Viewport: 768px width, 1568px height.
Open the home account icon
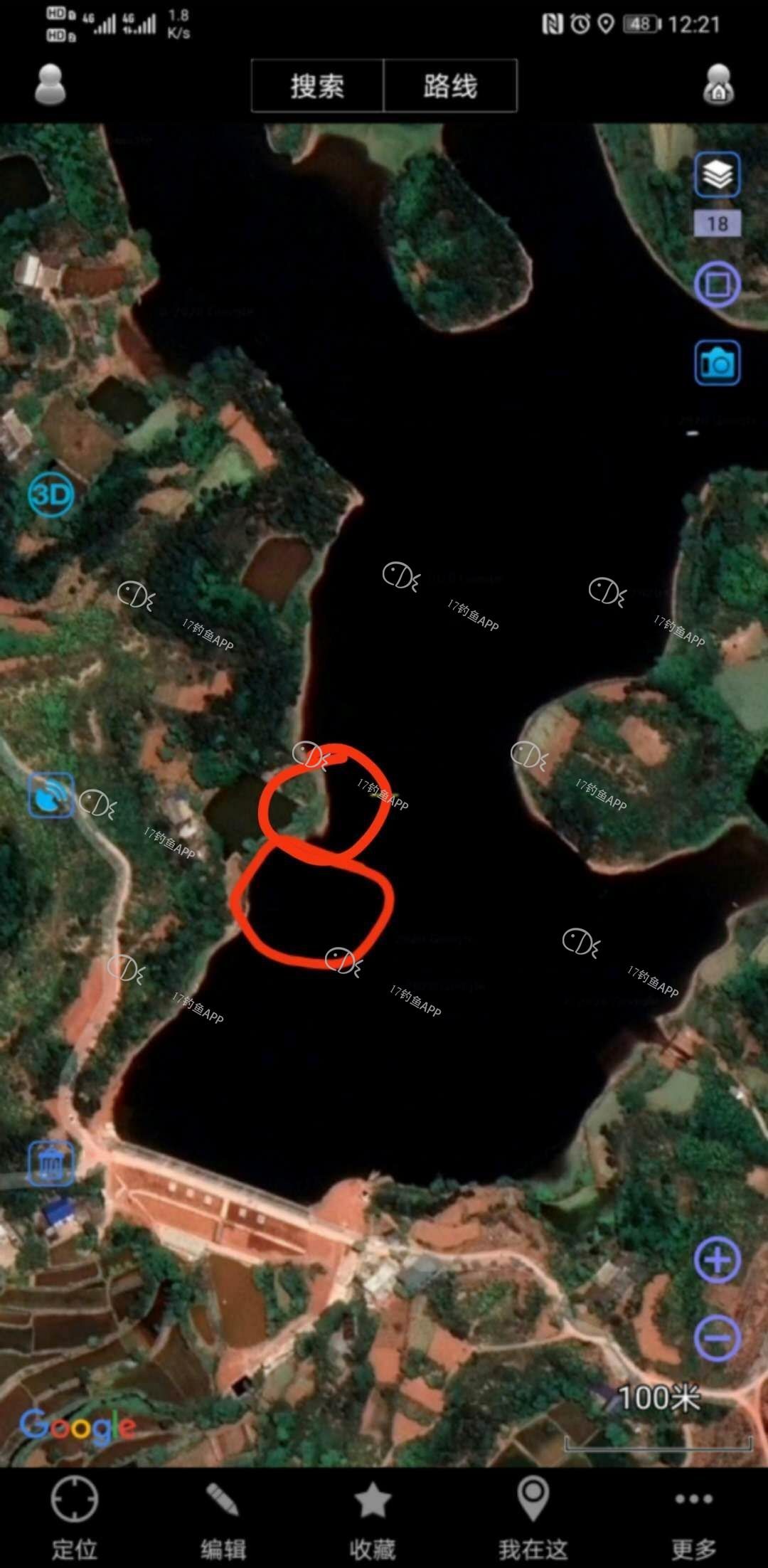point(718,85)
